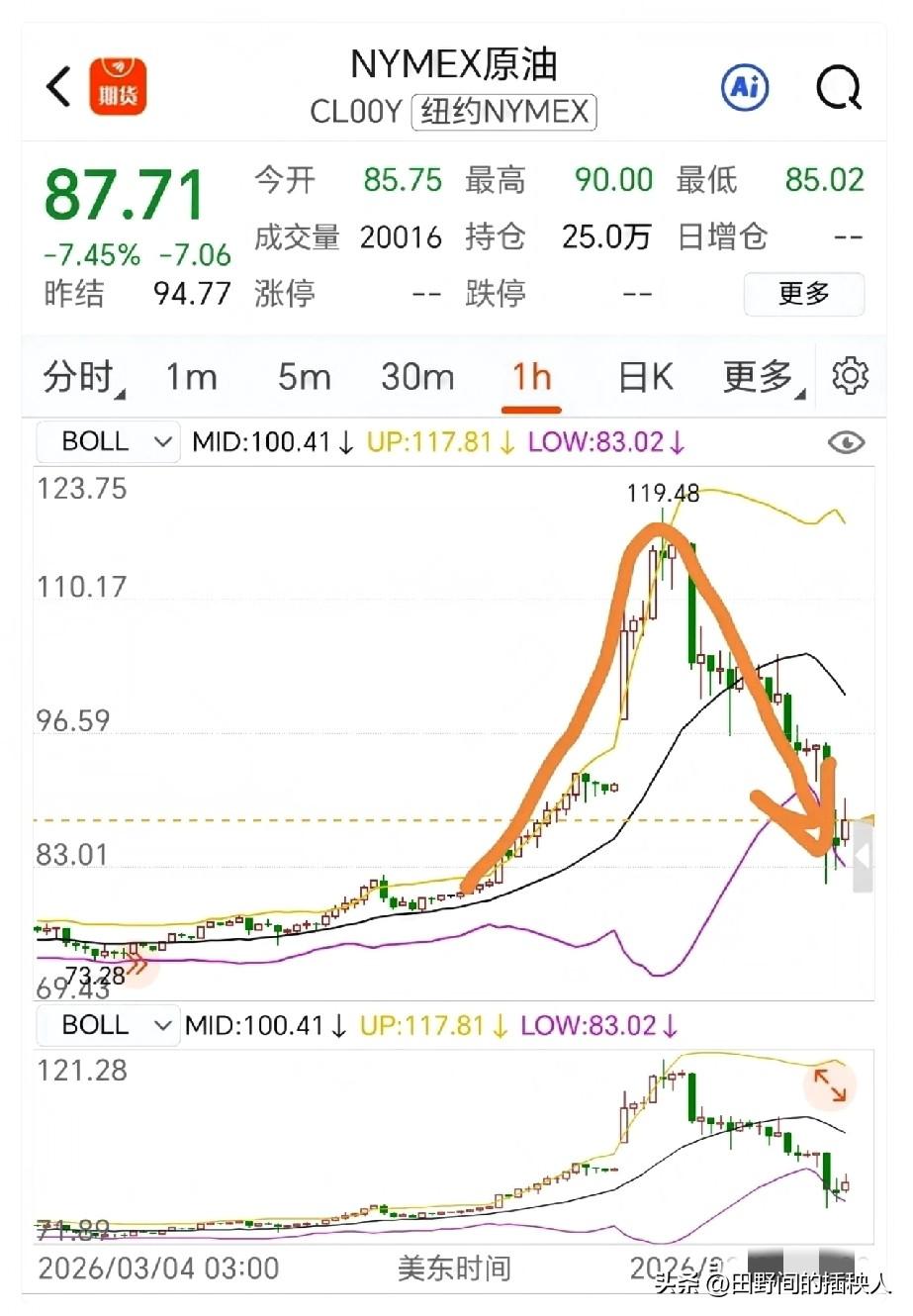Toggle indicator visibility with the eye icon
Screen dimensions: 913x1316
(846, 442)
